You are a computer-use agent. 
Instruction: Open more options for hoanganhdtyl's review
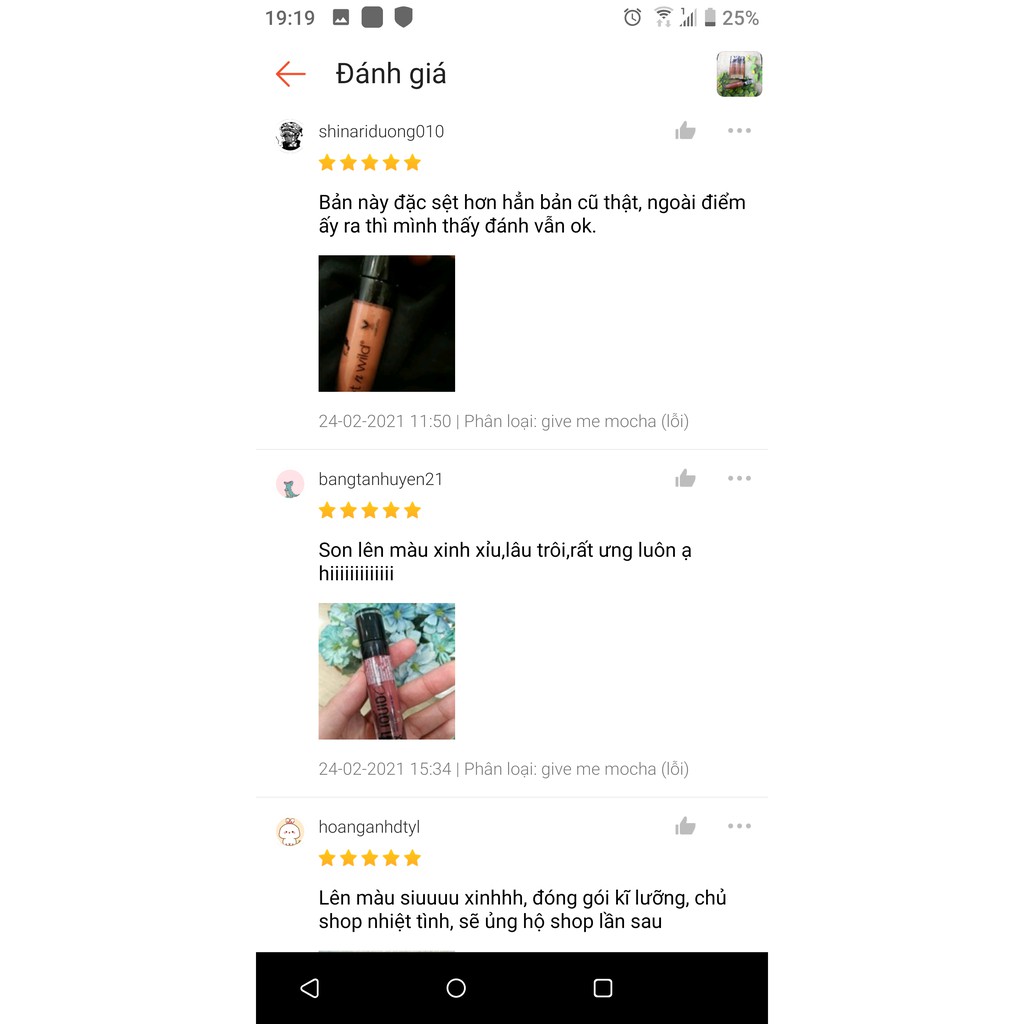tap(739, 826)
